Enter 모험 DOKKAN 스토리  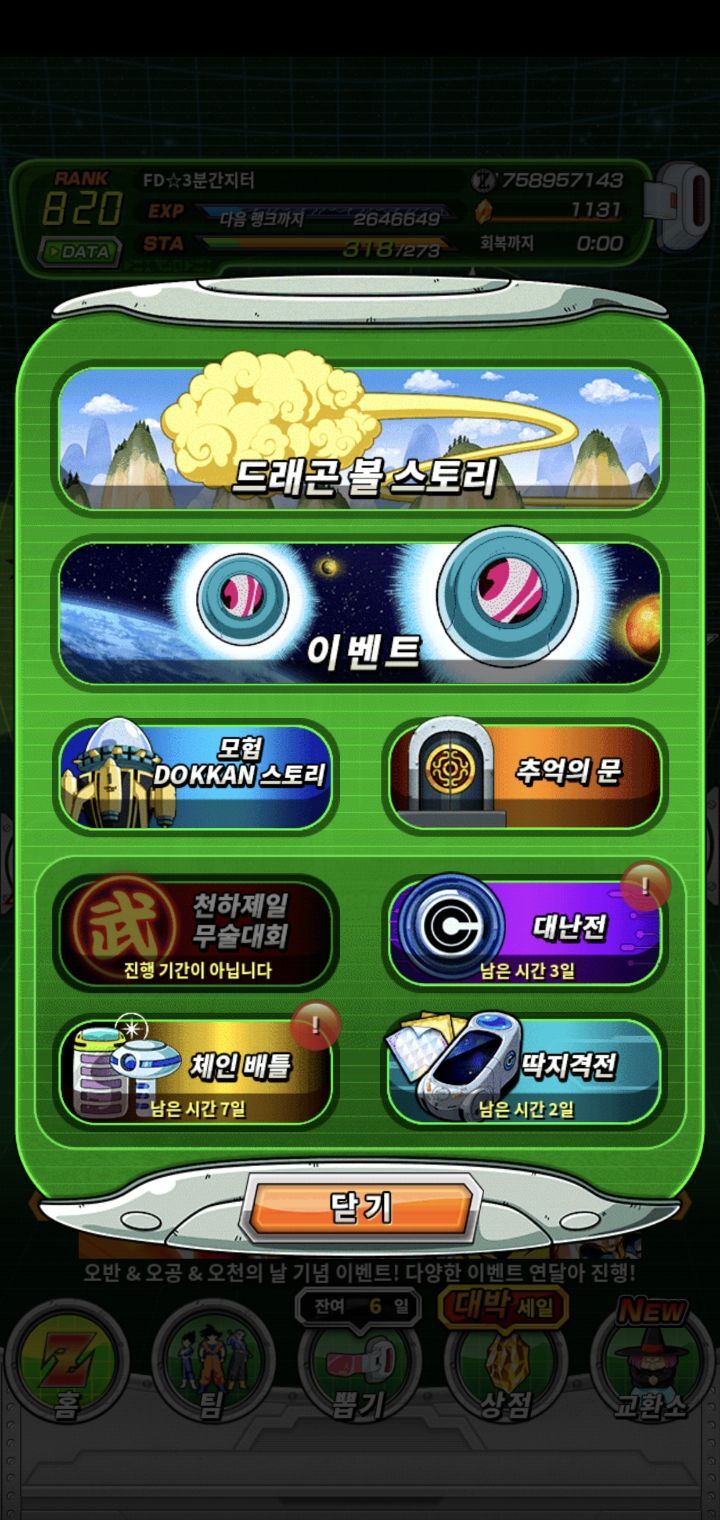tap(196, 776)
